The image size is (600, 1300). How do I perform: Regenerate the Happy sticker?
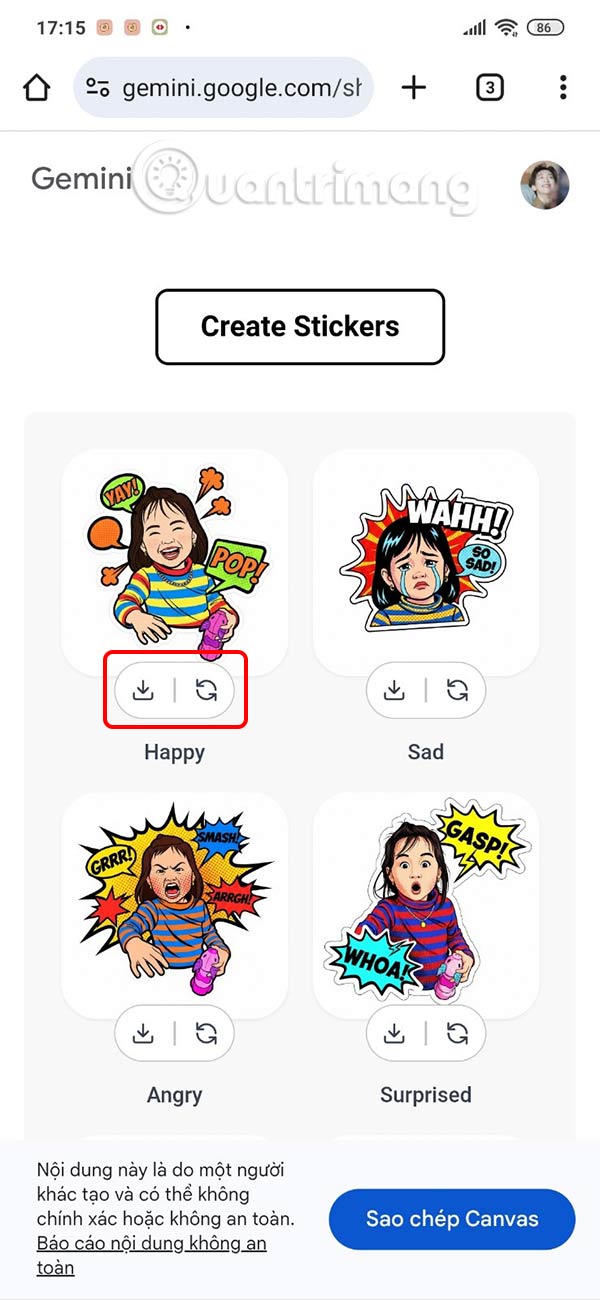[206, 690]
